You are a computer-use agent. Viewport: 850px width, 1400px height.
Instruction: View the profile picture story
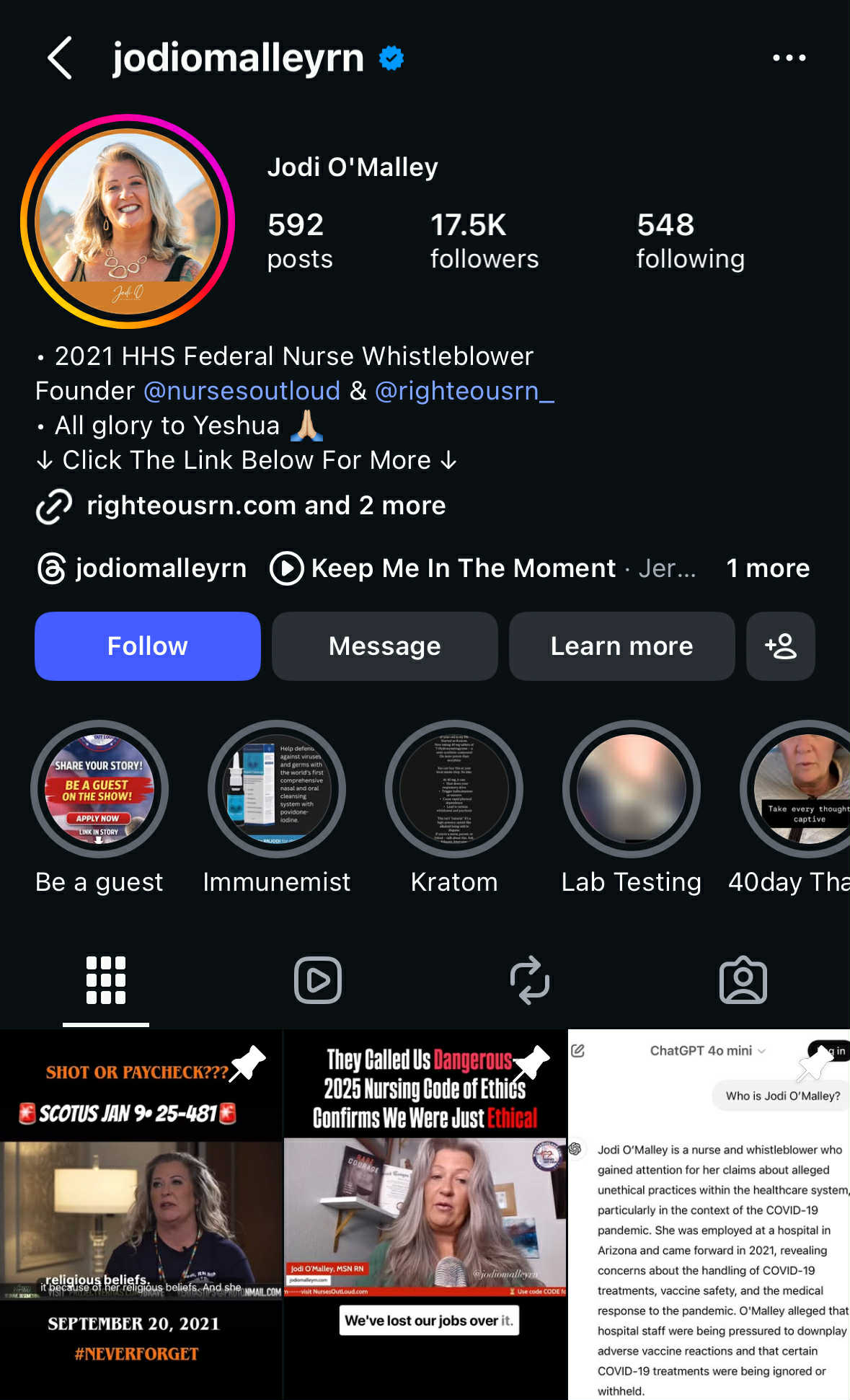click(128, 221)
